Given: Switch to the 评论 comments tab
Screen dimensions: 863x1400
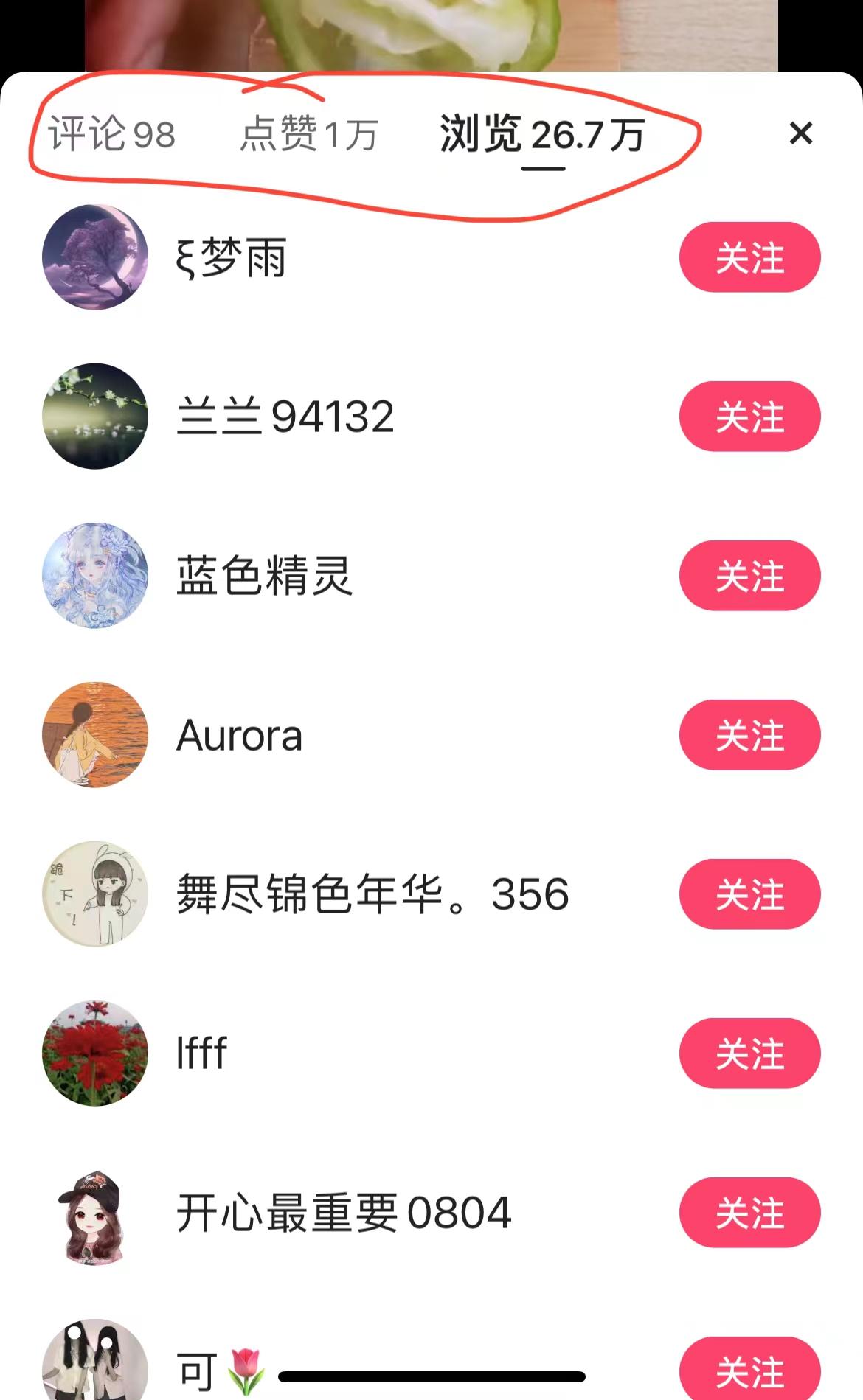Looking at the screenshot, I should 111,135.
